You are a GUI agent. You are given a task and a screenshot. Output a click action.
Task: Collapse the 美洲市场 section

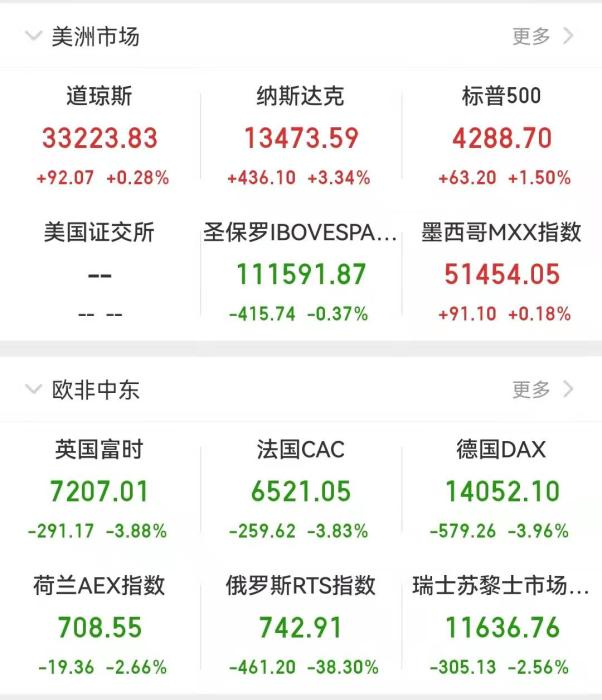click(x=32, y=37)
